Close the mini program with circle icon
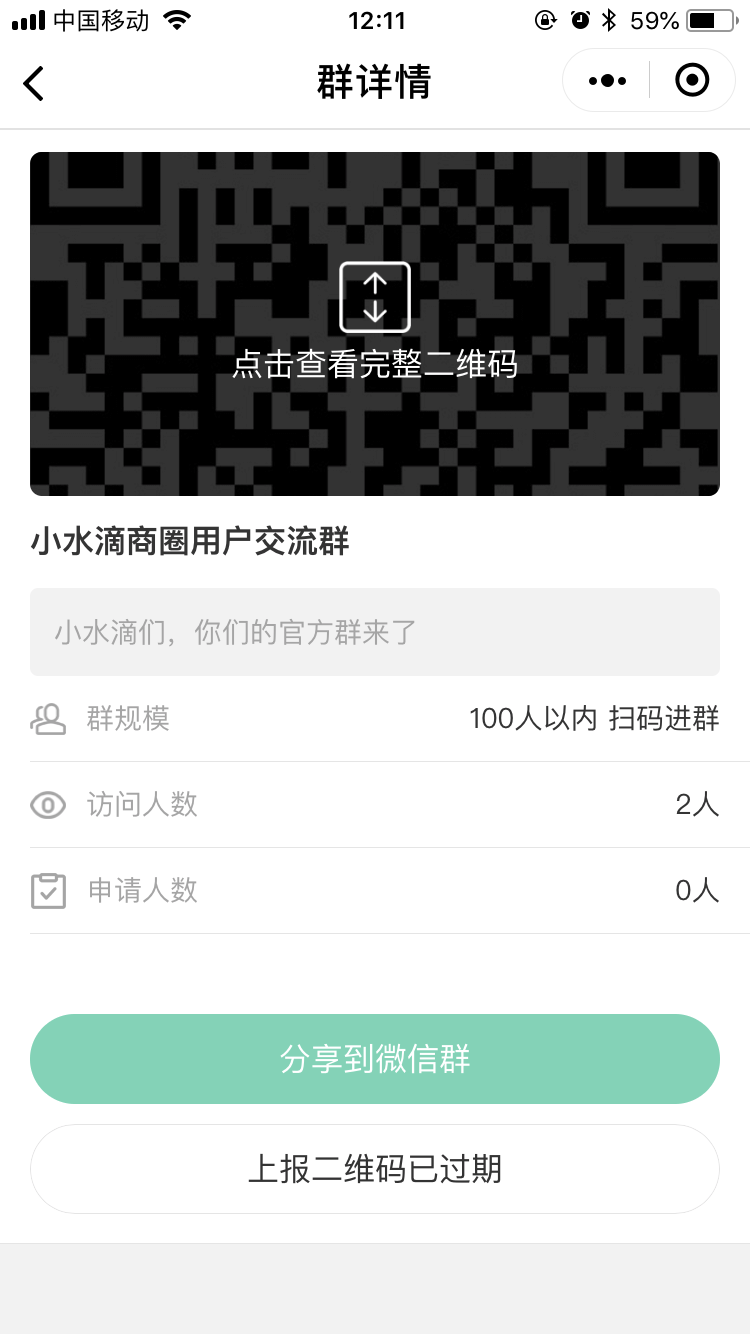 coord(692,80)
